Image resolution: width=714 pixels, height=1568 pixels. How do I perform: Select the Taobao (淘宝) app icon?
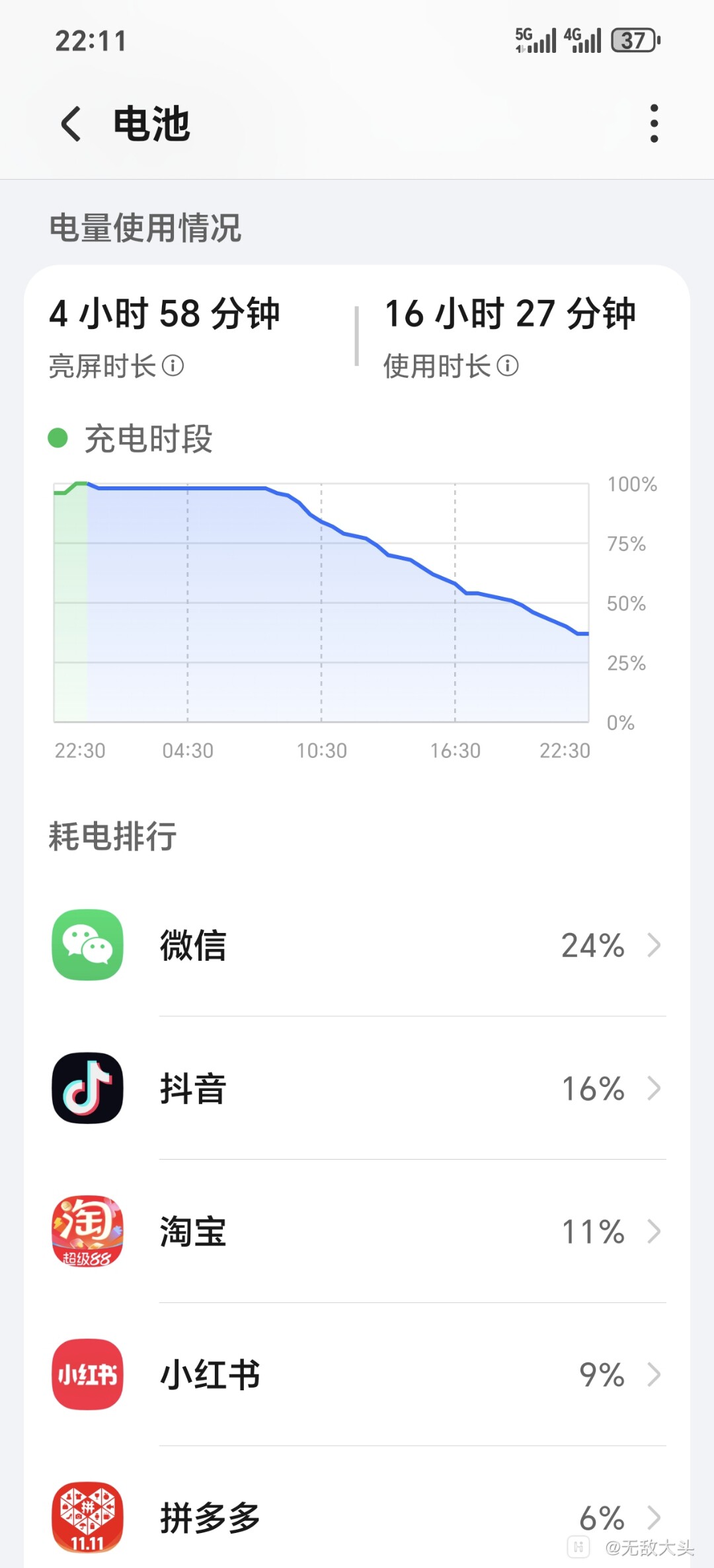click(87, 1232)
